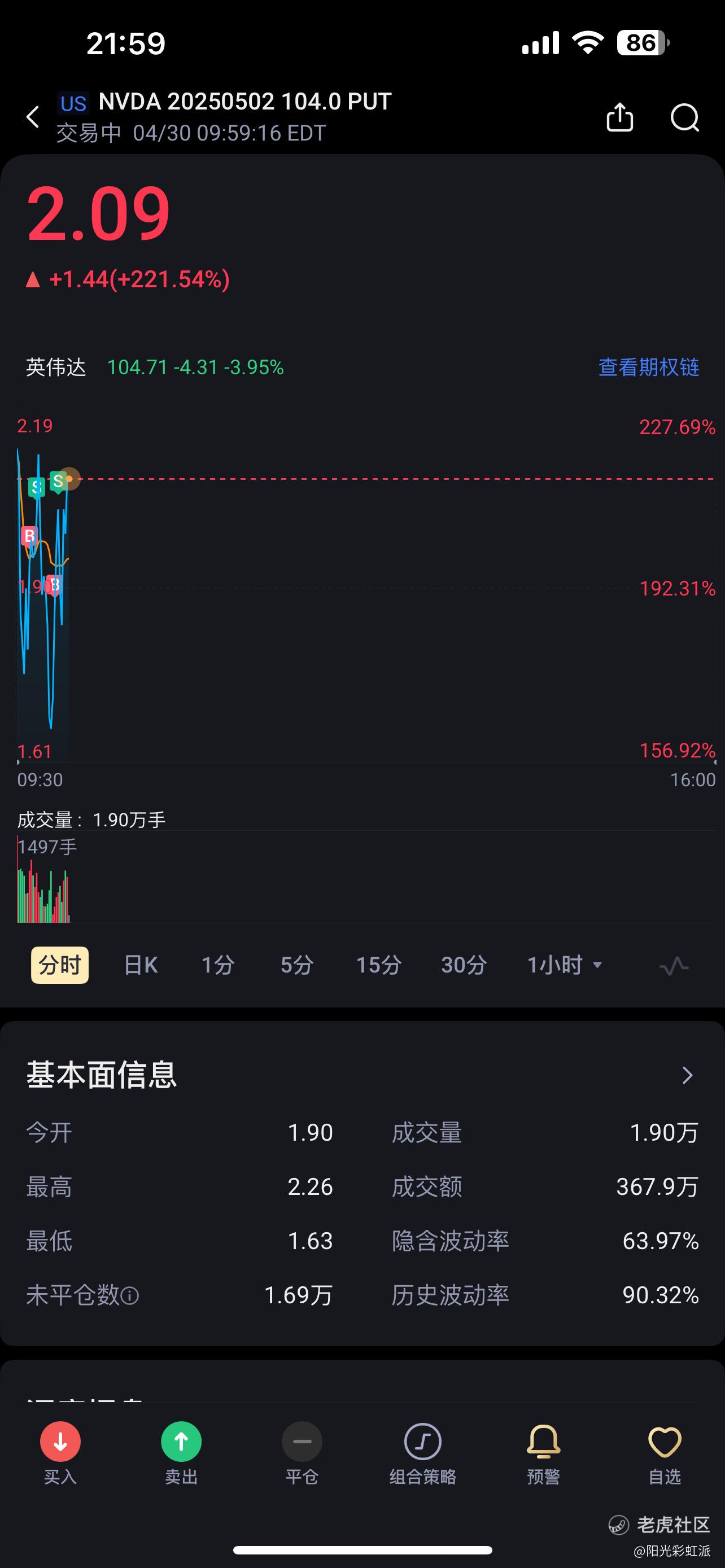
Task: Switch to the 5分 chart
Action: click(297, 965)
